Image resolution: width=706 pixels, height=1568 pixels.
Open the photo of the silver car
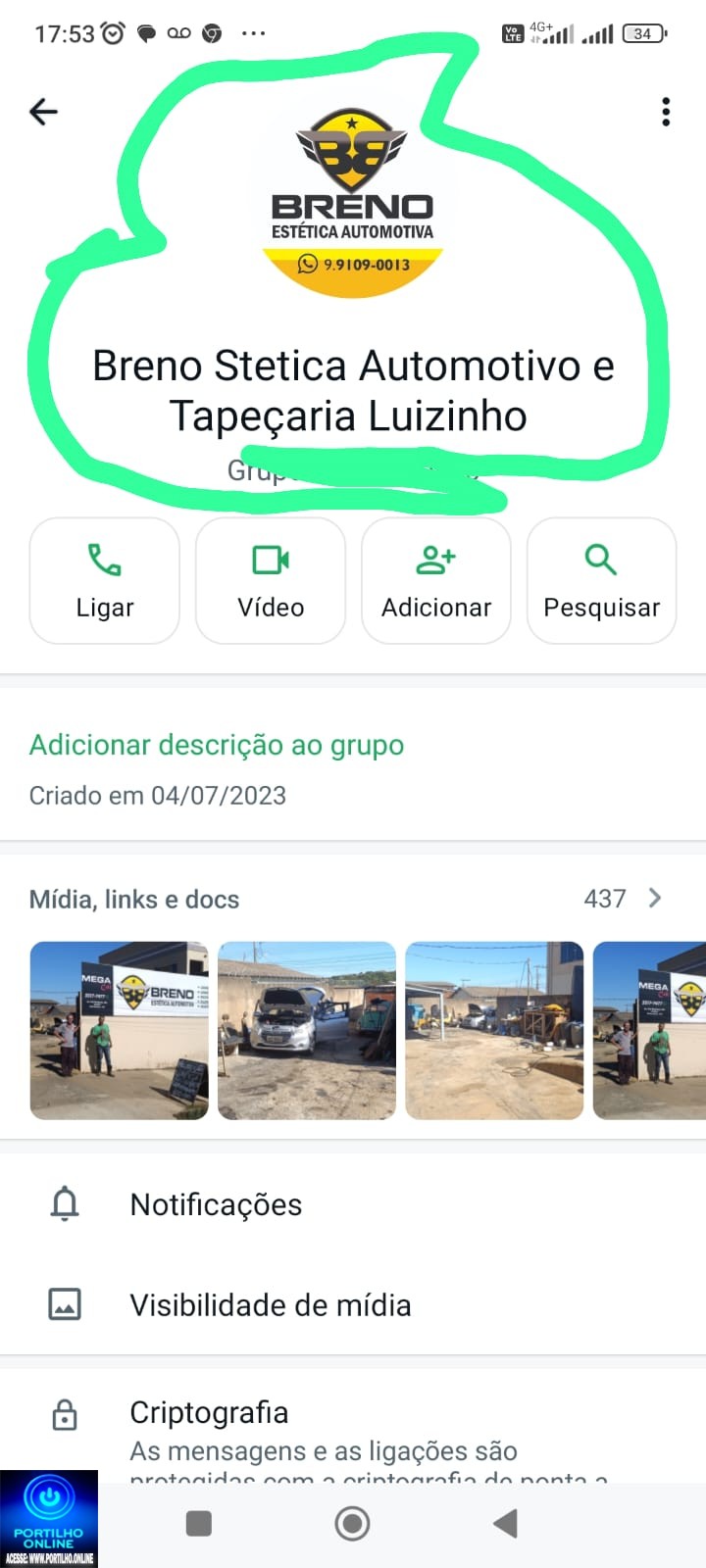307,1030
